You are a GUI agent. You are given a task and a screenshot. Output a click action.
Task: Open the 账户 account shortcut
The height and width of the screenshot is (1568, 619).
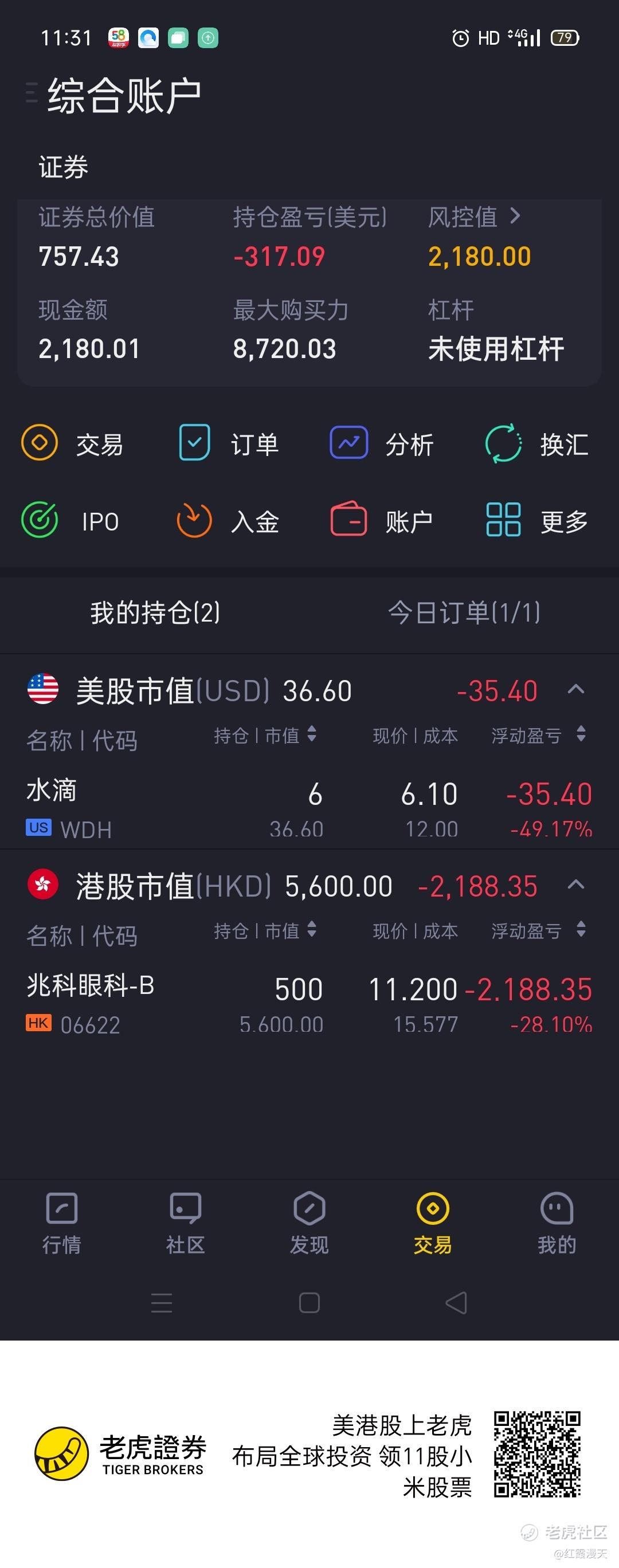[x=383, y=521]
